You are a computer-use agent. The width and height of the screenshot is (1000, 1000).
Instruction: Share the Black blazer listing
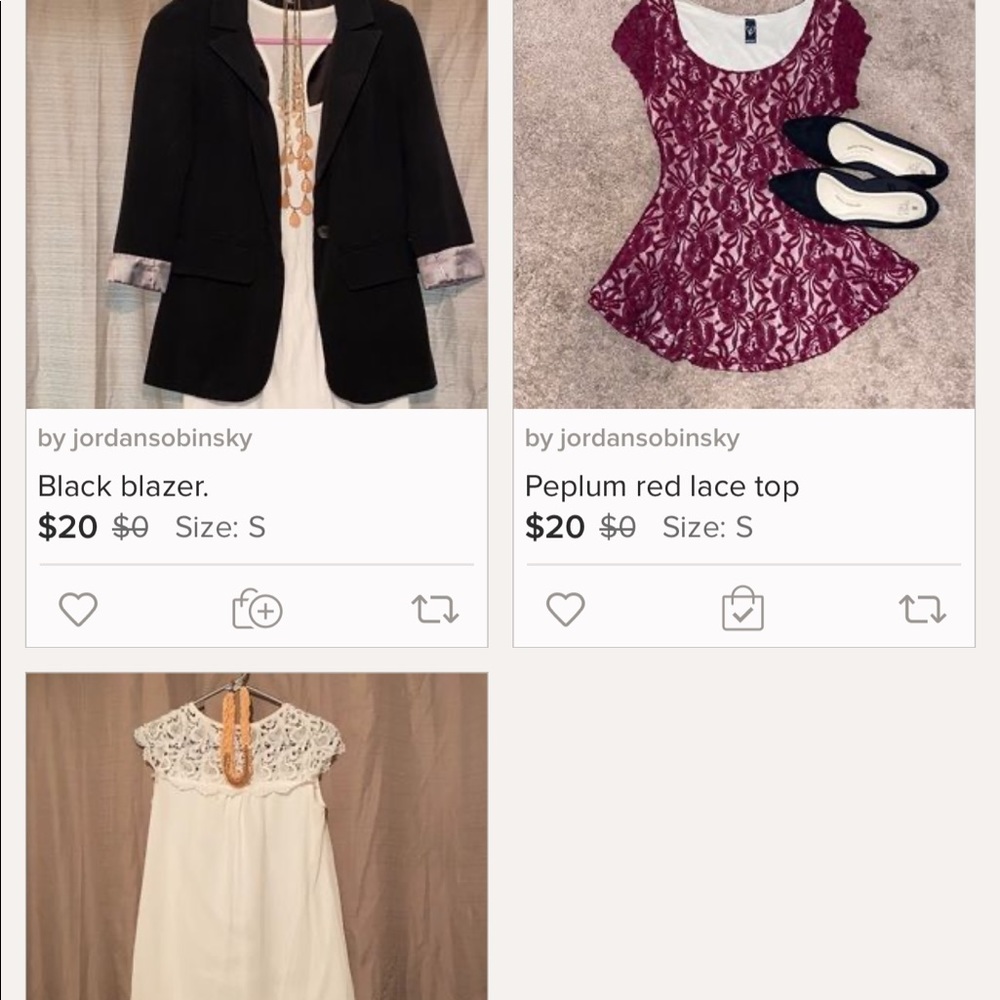[435, 609]
